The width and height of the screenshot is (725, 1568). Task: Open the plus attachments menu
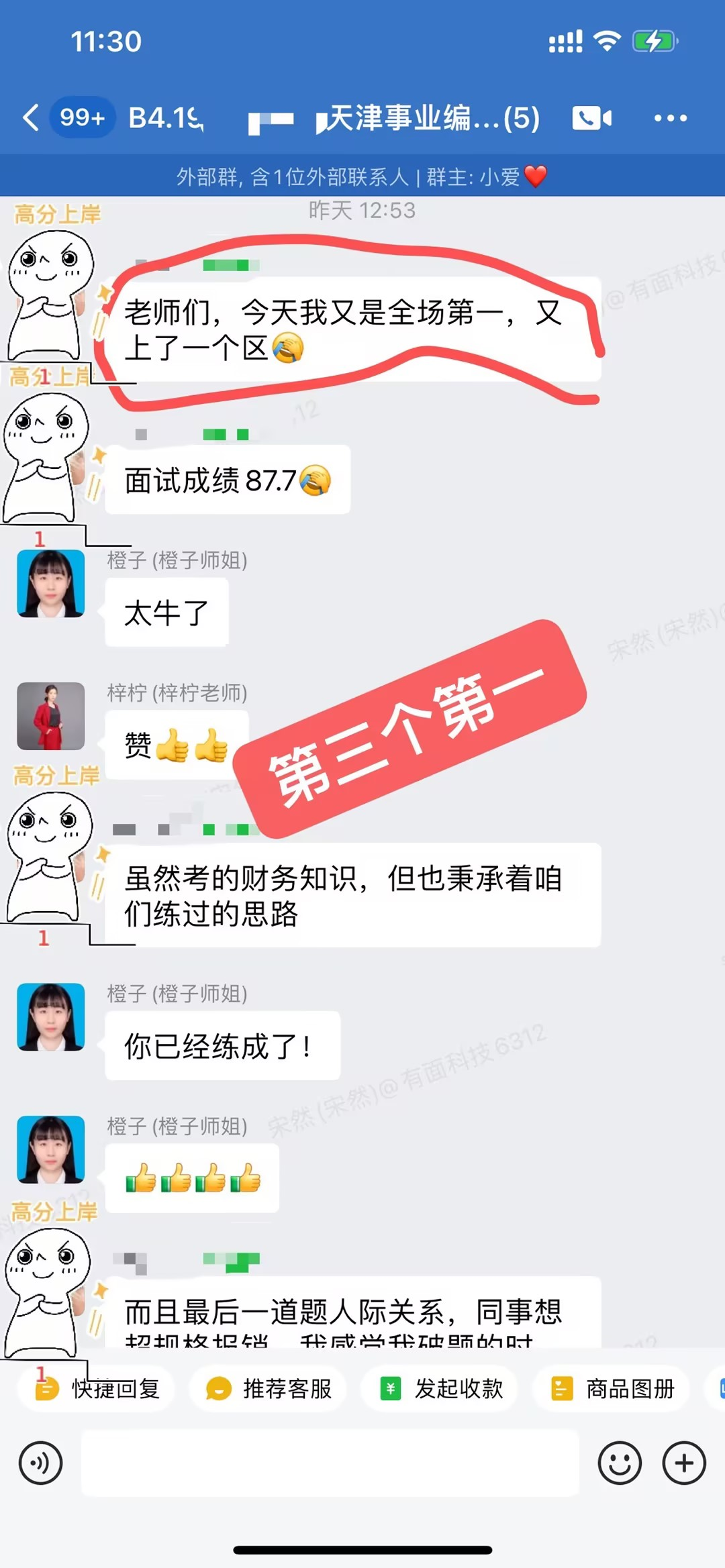tap(683, 1463)
